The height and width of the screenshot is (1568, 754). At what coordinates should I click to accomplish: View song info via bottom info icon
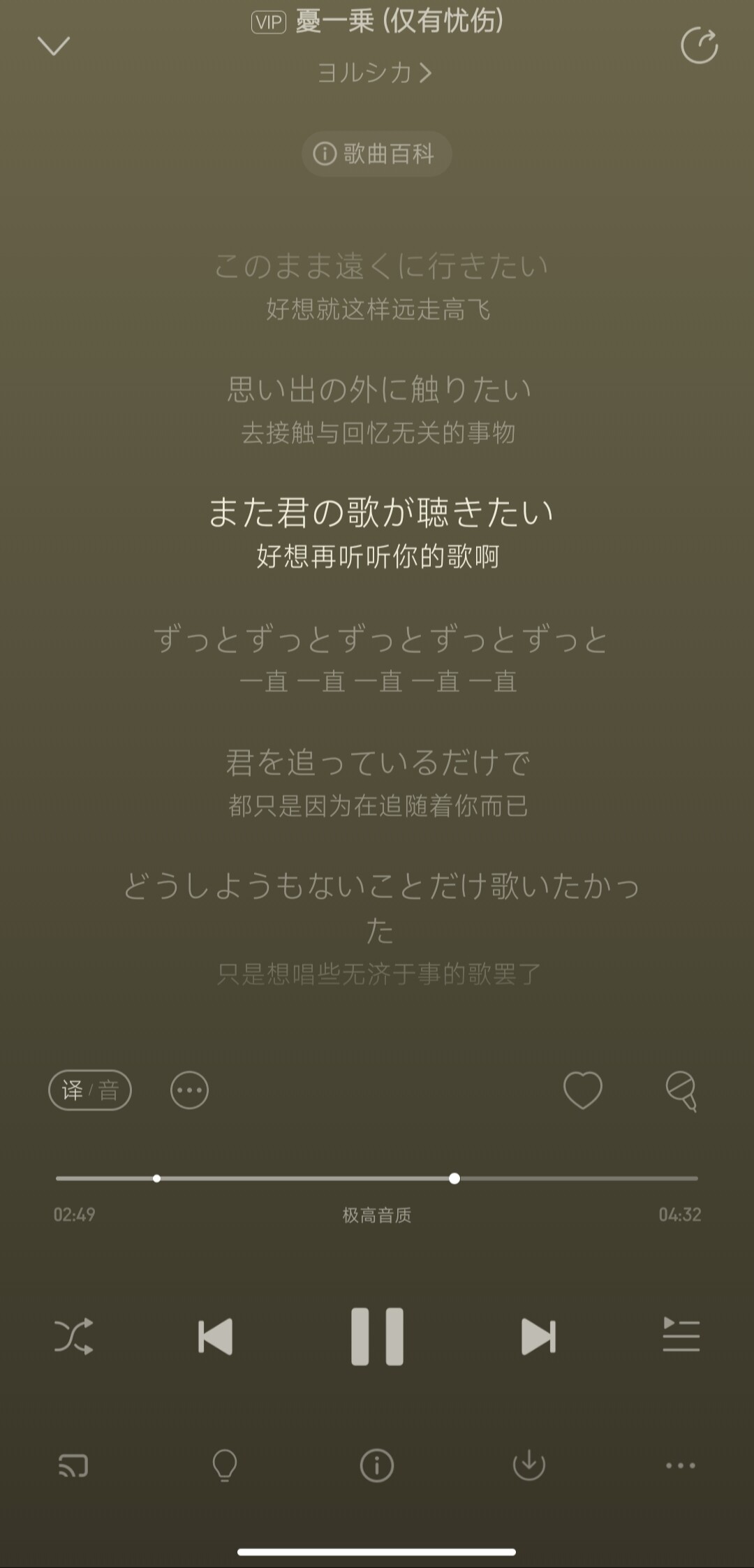(x=377, y=1465)
